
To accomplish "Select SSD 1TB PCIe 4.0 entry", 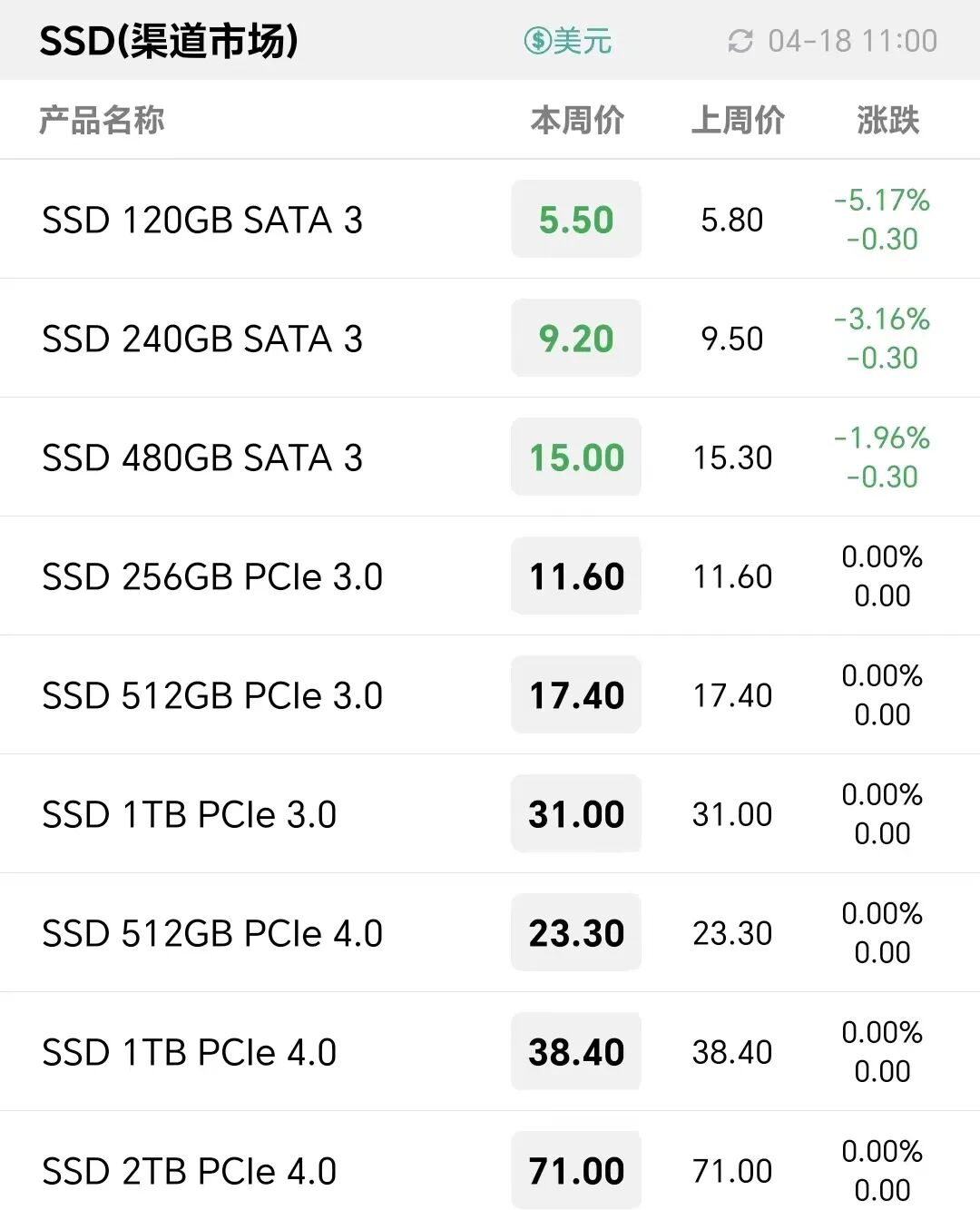I will pos(189,1052).
